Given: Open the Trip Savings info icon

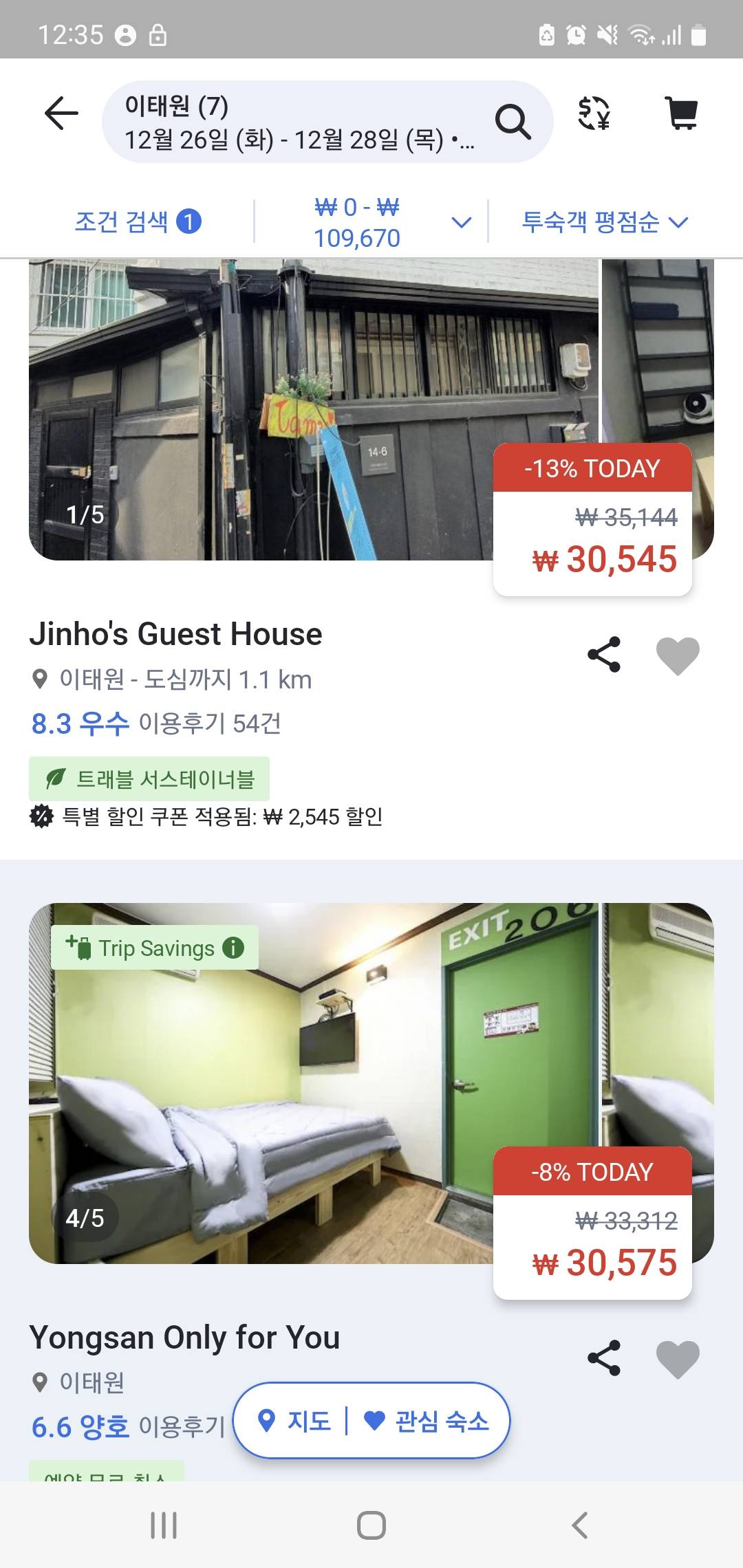Looking at the screenshot, I should 233,948.
